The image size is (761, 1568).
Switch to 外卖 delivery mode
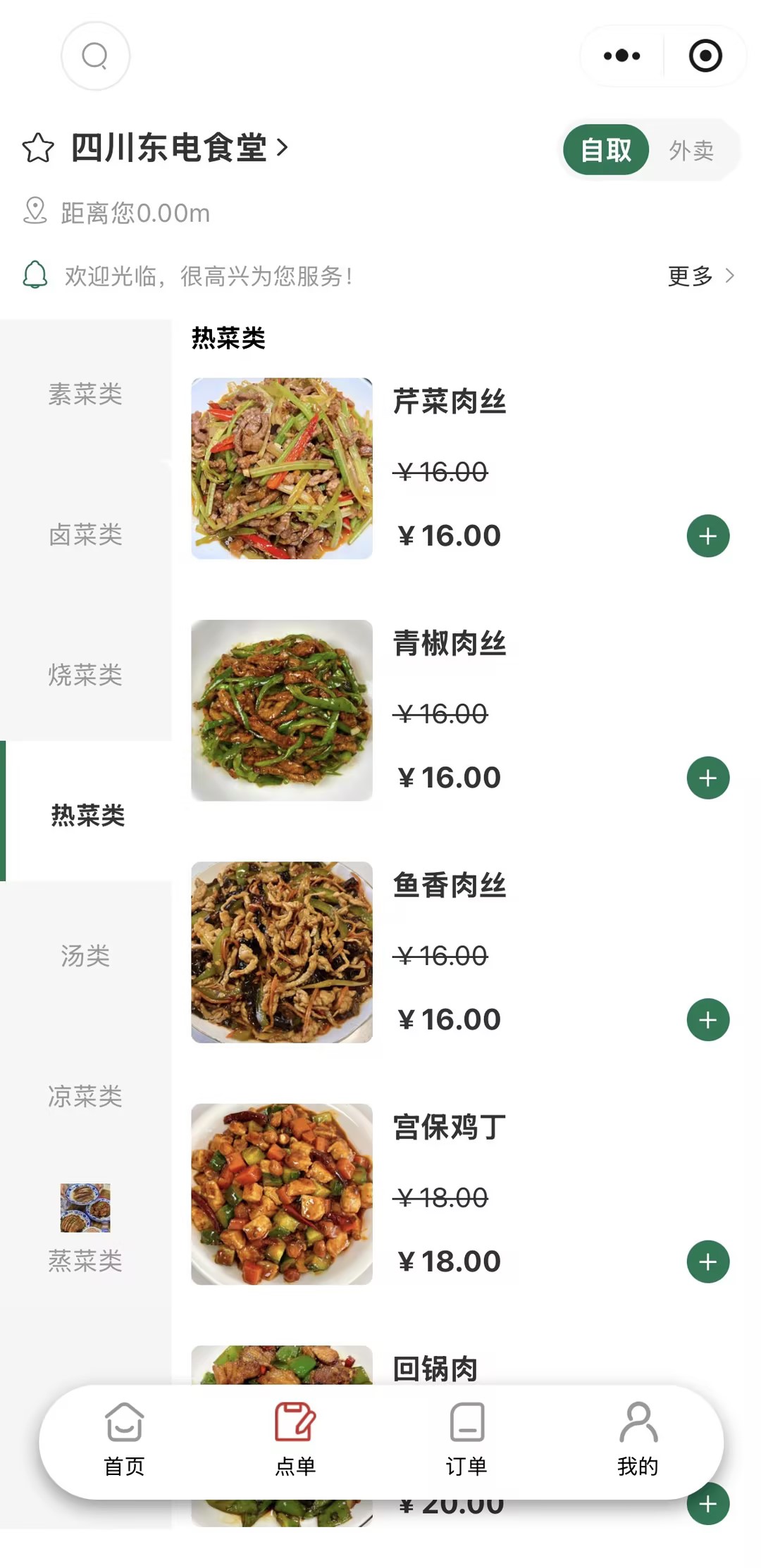click(691, 150)
